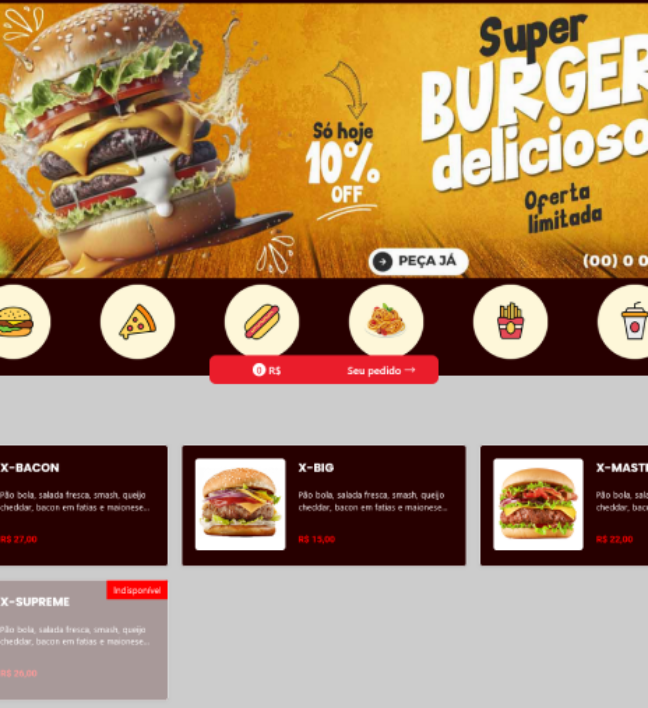This screenshot has height=708, width=648.
Task: Open the Seu pedido order bar
Action: coord(324,370)
